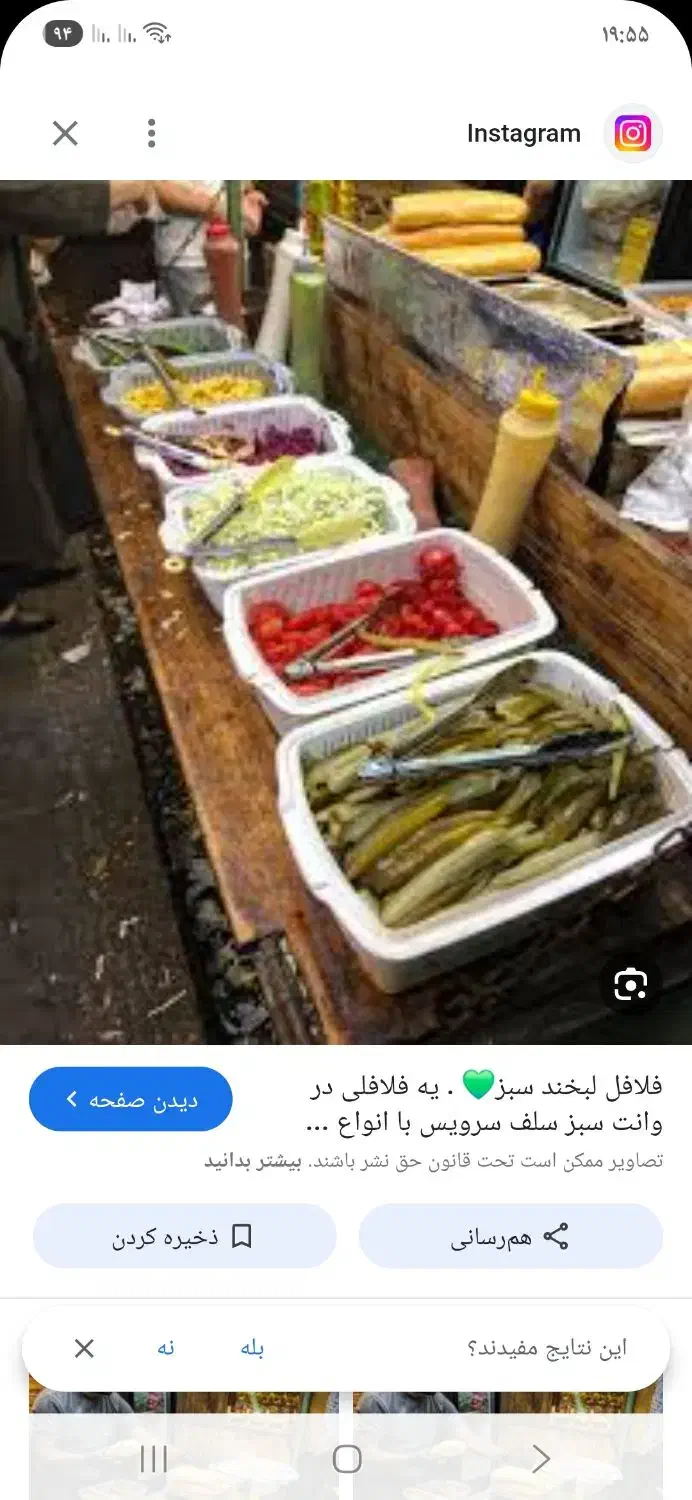Dismiss the «این نتایج مفیدند؟» feedback bar
The height and width of the screenshot is (1500, 692).
(84, 1348)
